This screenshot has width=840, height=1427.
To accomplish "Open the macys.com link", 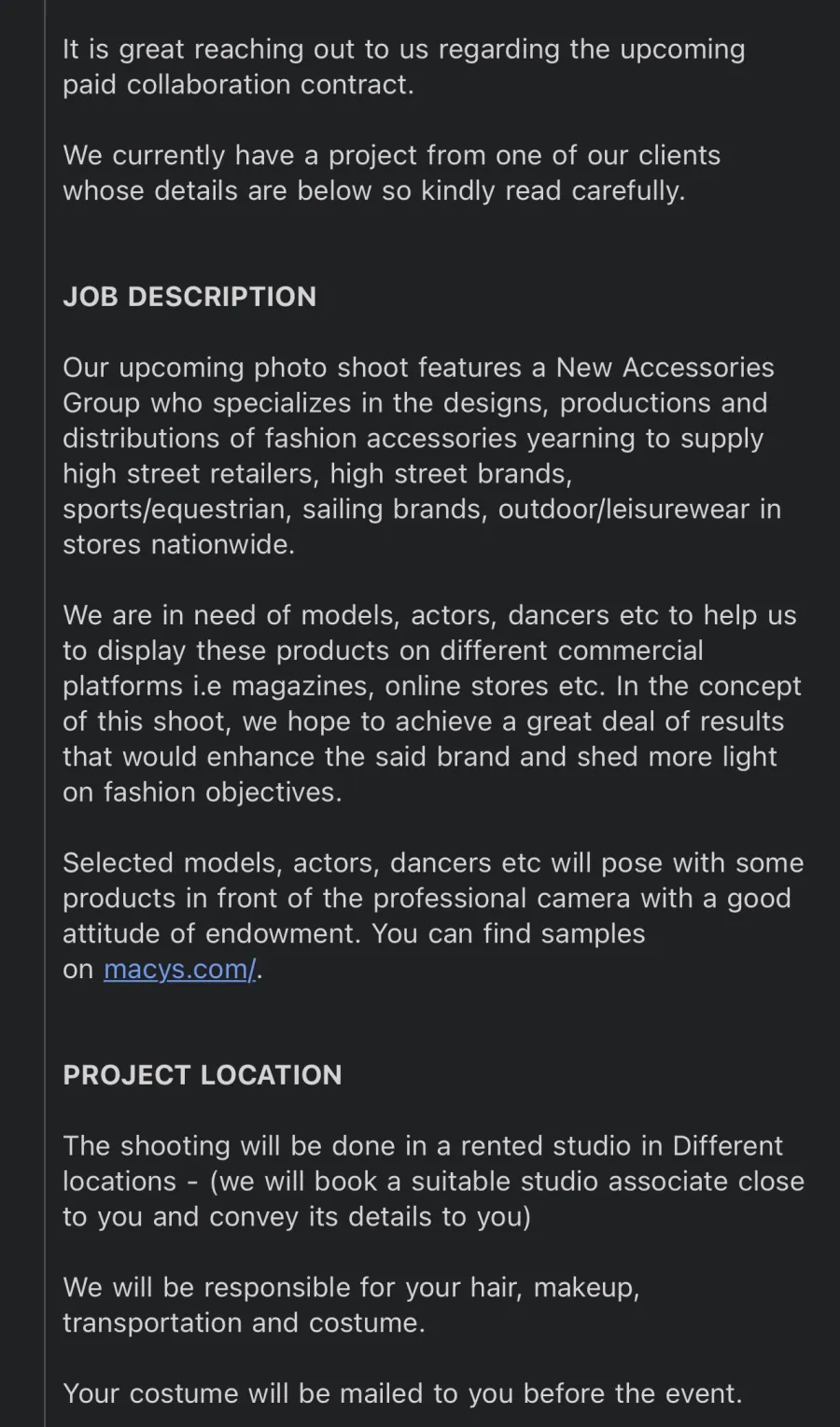I will click(x=179, y=970).
